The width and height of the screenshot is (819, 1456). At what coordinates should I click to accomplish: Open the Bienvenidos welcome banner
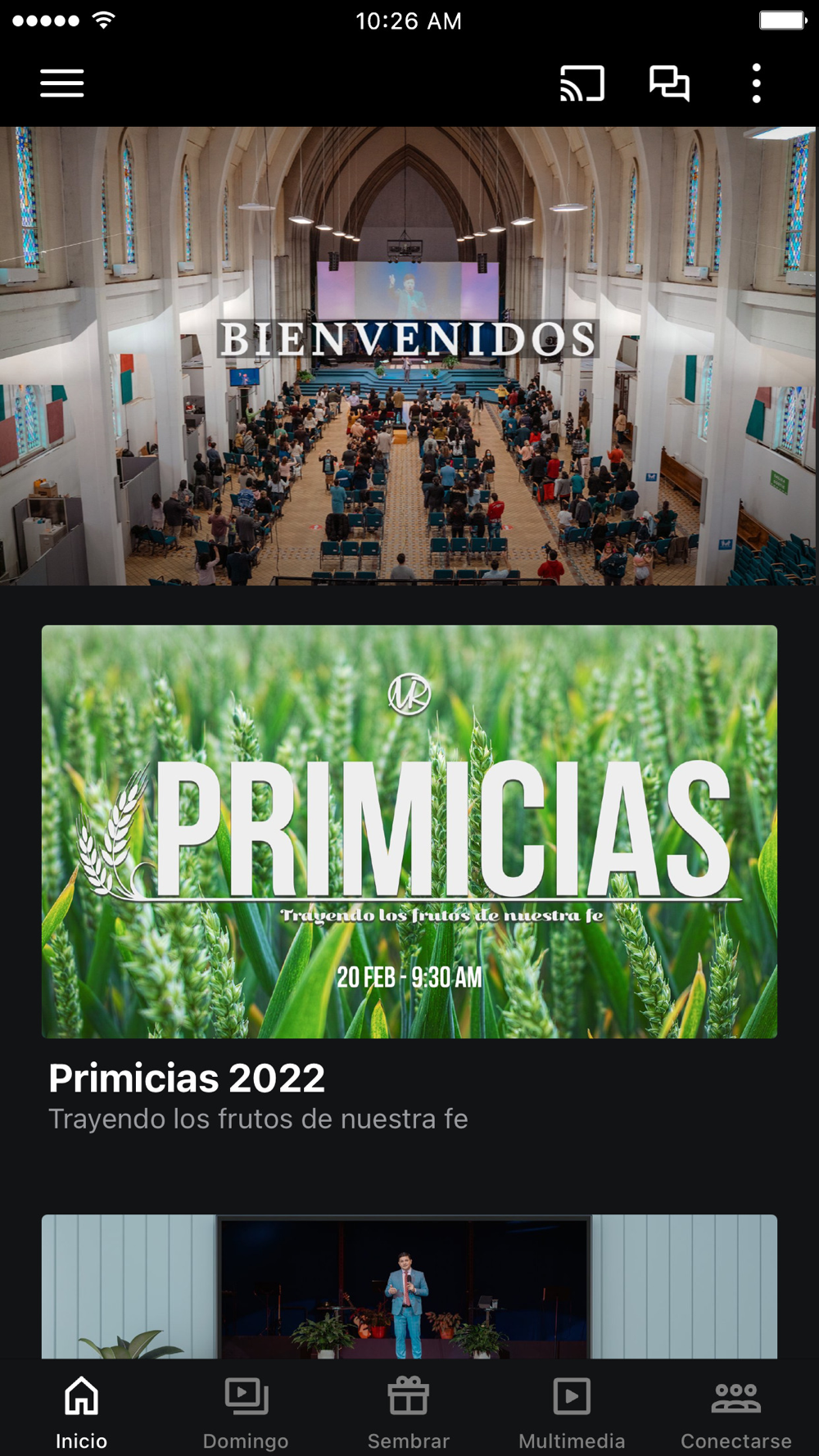tap(408, 355)
